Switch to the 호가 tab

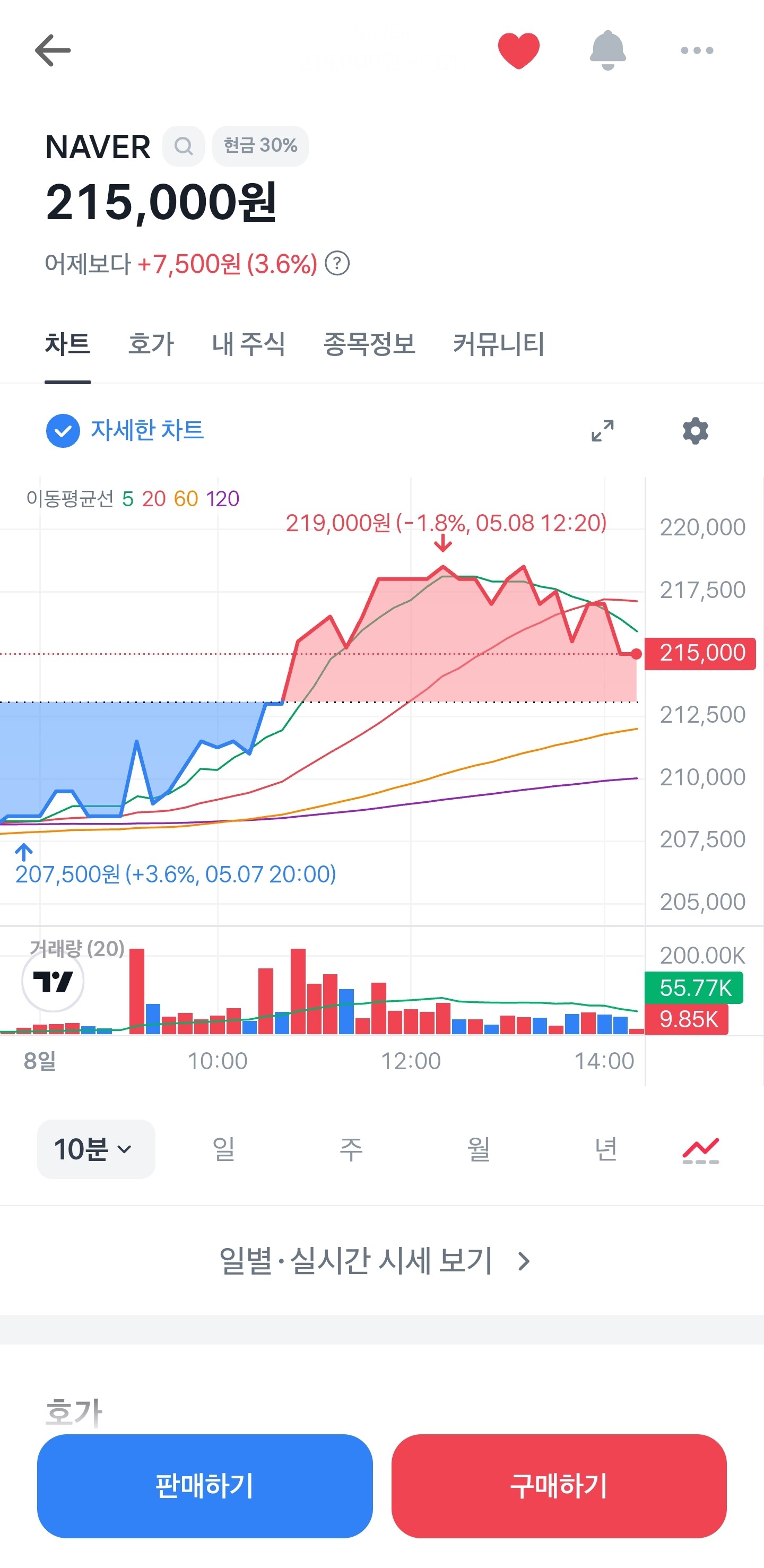pos(151,344)
